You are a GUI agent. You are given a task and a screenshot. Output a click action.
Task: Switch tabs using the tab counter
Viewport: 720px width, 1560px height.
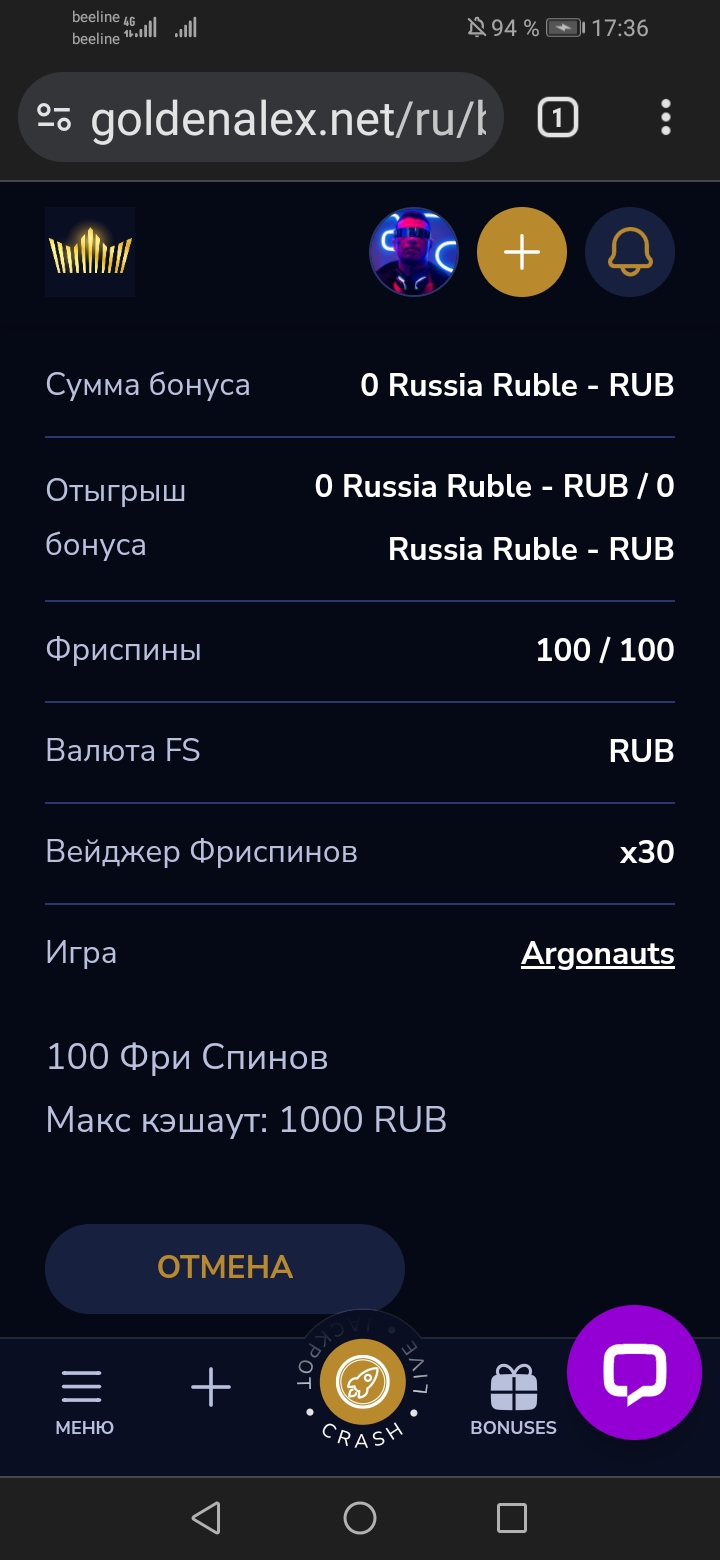[x=557, y=117]
